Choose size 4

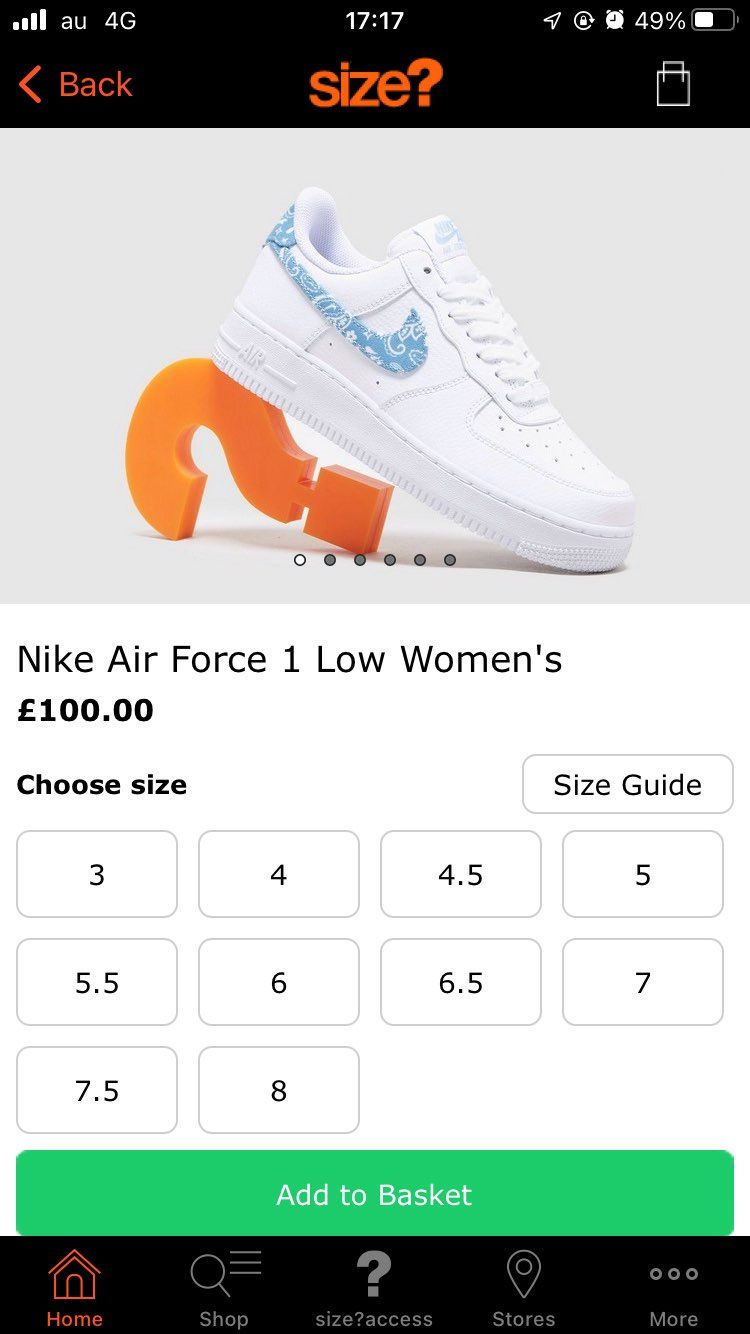(x=278, y=875)
